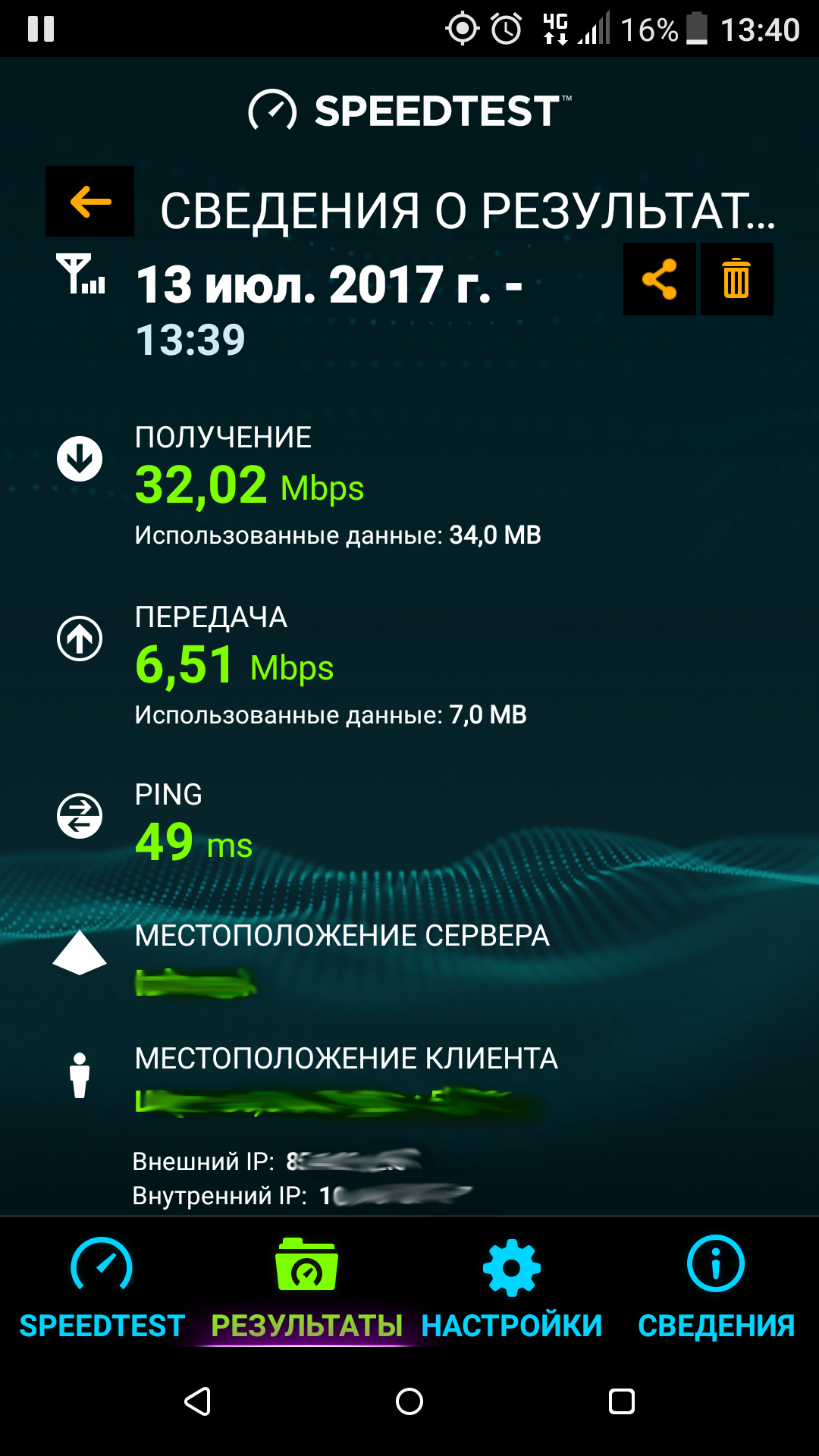The width and height of the screenshot is (819, 1456).
Task: Switch to the Speedtest tab
Action: pos(102,1288)
